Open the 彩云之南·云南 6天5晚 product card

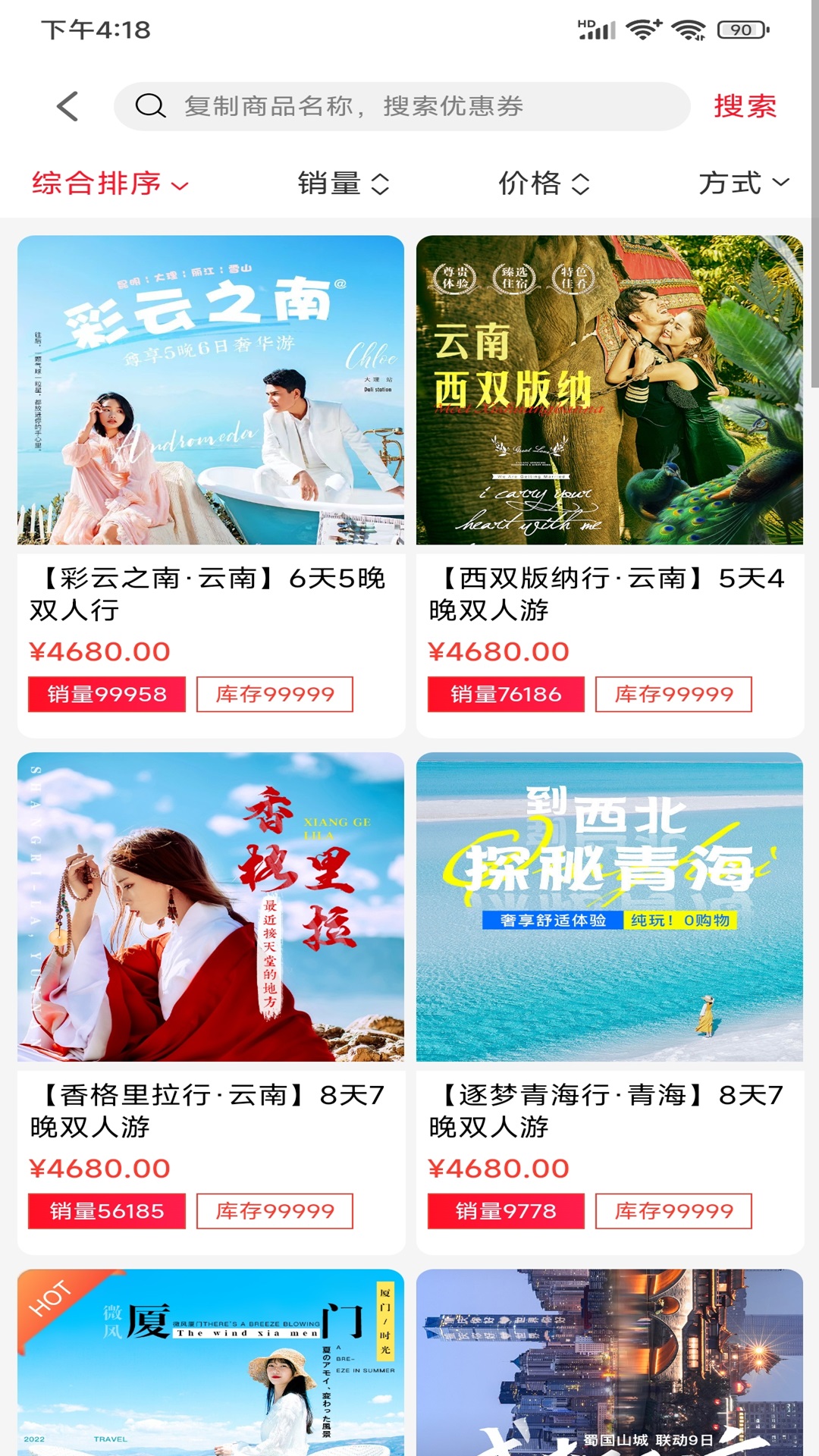tap(211, 485)
